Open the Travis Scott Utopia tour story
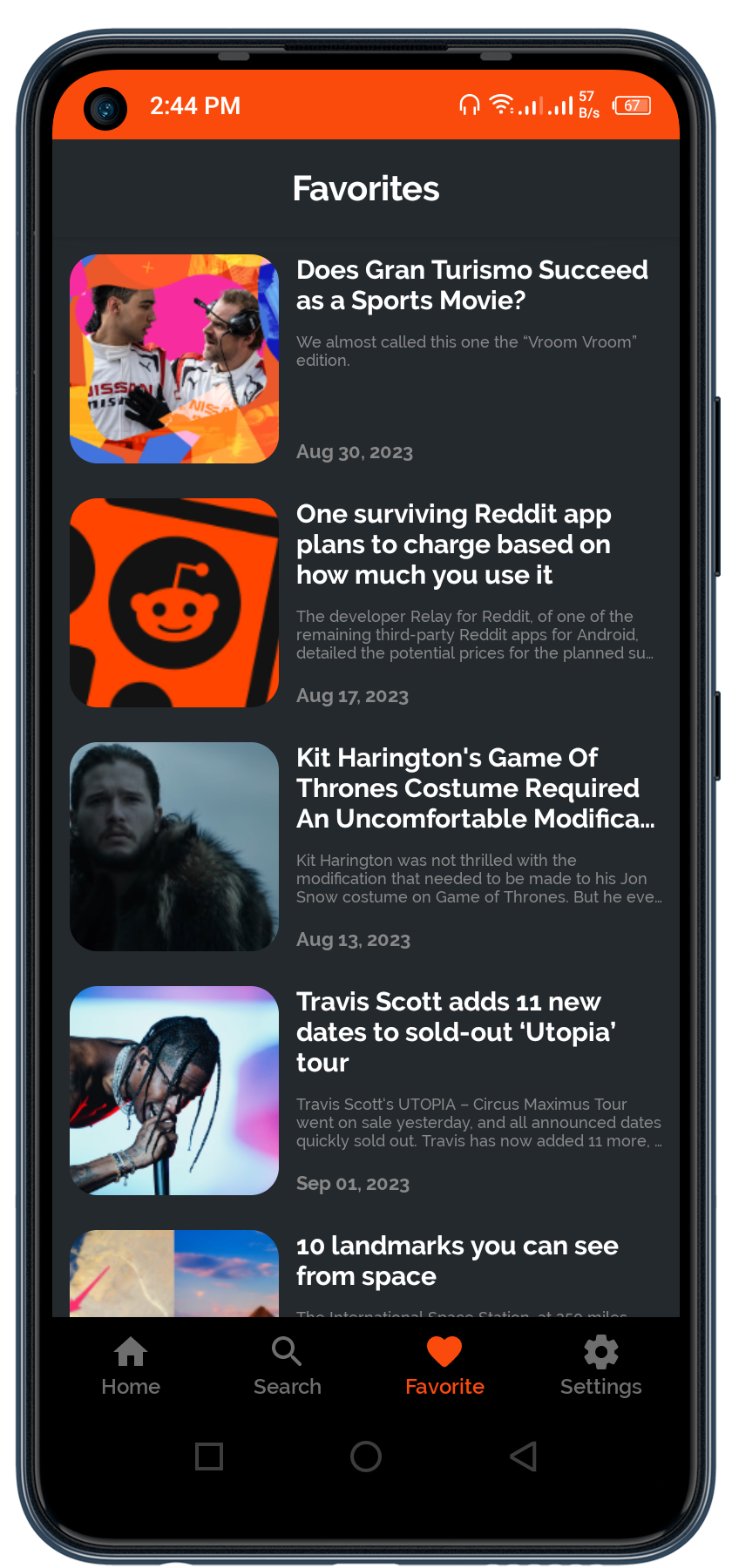Image resolution: width=732 pixels, height=1568 pixels. click(x=457, y=1031)
